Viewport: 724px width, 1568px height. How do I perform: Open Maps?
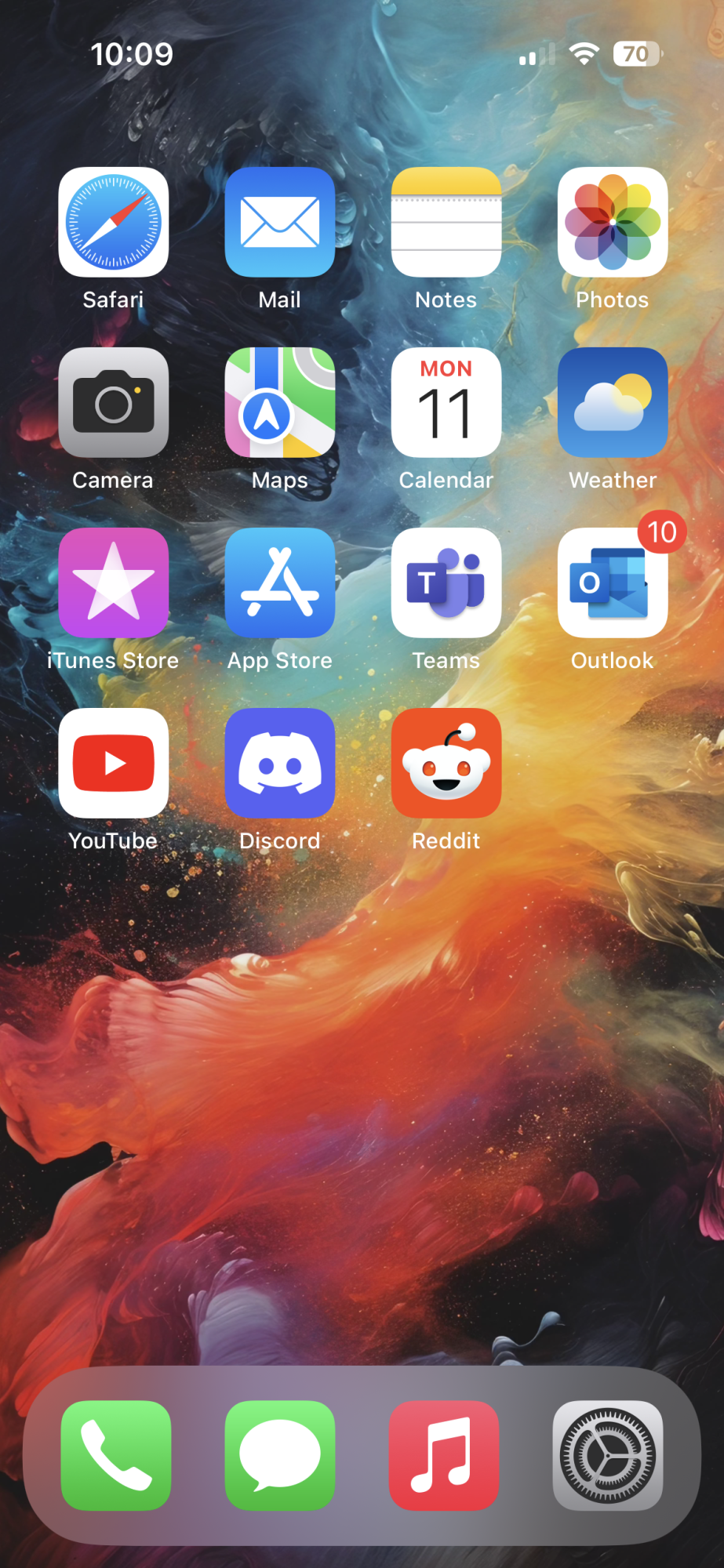coord(280,402)
